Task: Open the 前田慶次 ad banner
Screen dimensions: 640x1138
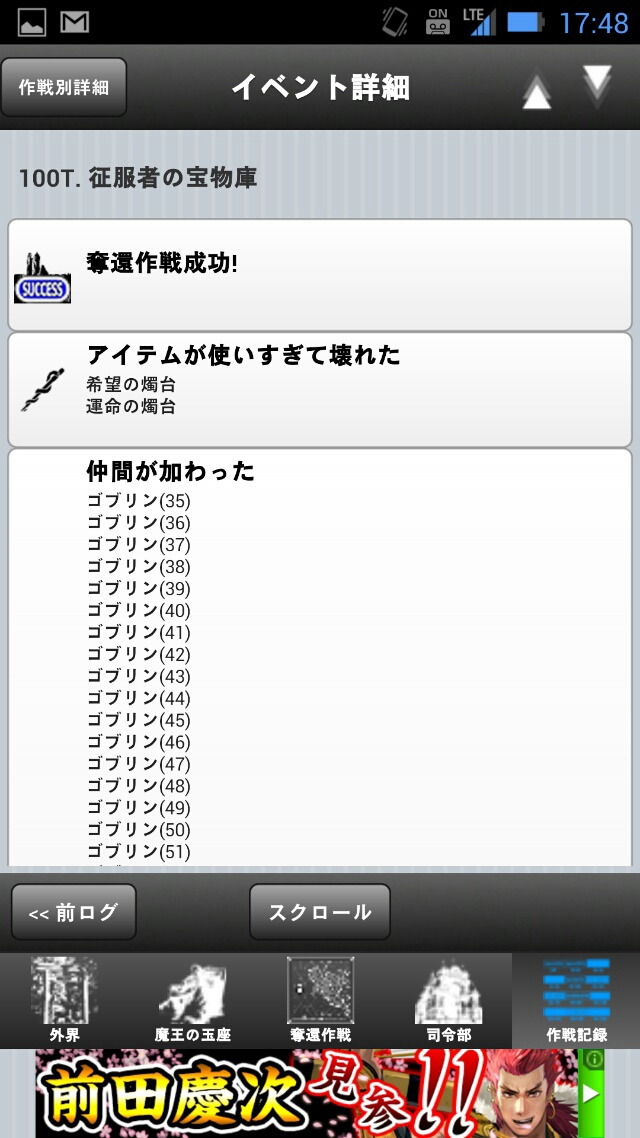Action: (320, 1093)
